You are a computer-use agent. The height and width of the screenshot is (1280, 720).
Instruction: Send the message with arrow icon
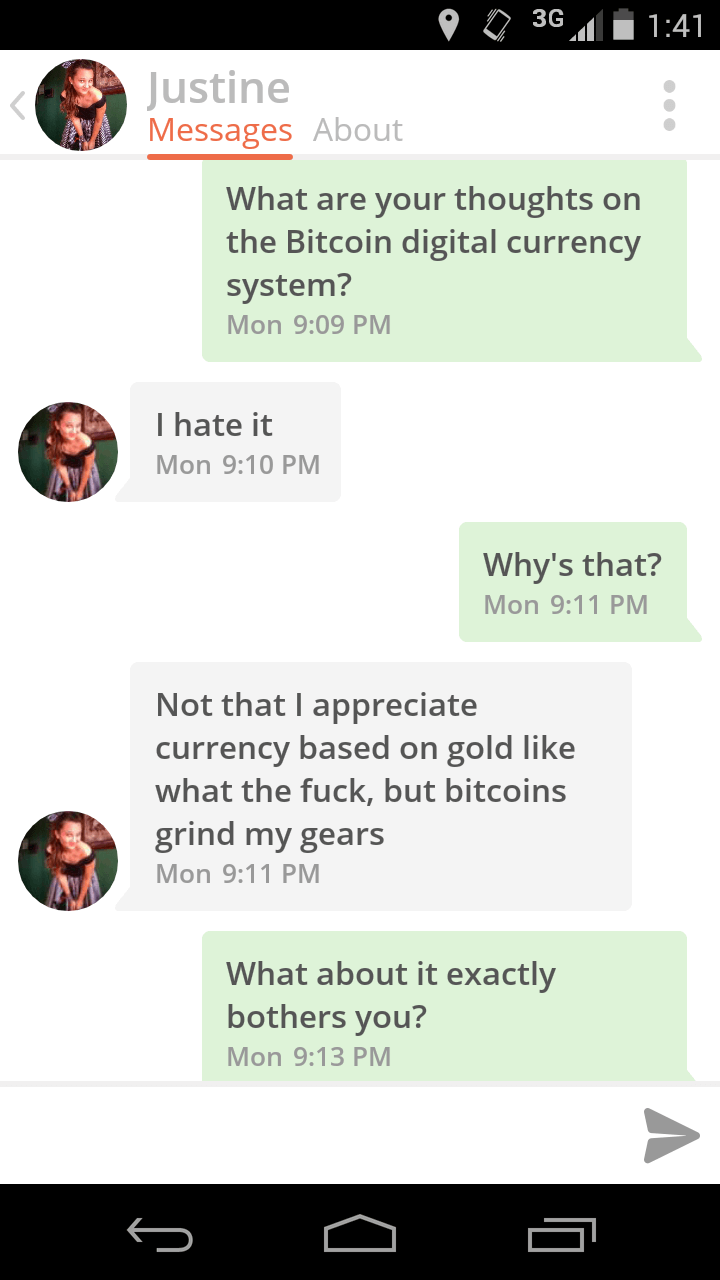670,1135
